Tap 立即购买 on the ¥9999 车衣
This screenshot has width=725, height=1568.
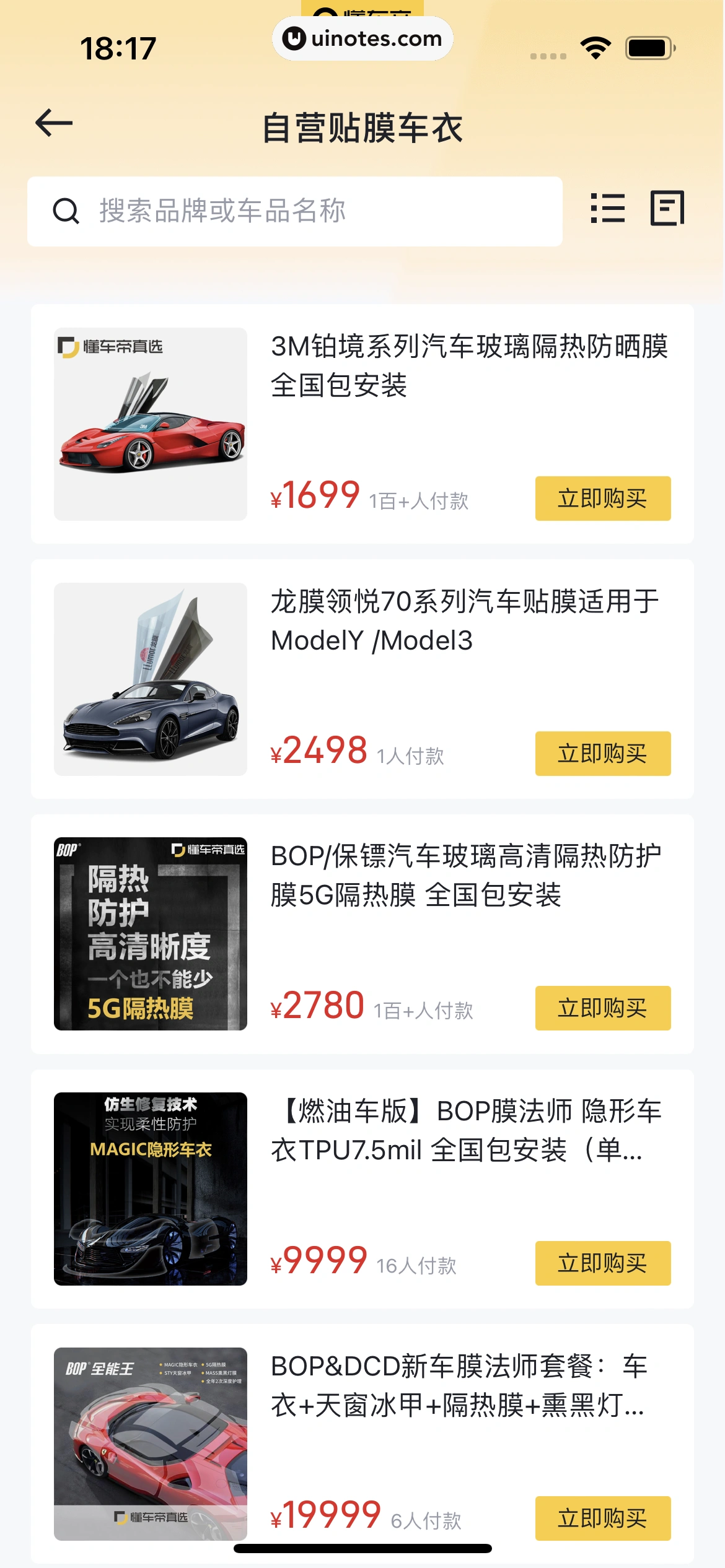602,1263
